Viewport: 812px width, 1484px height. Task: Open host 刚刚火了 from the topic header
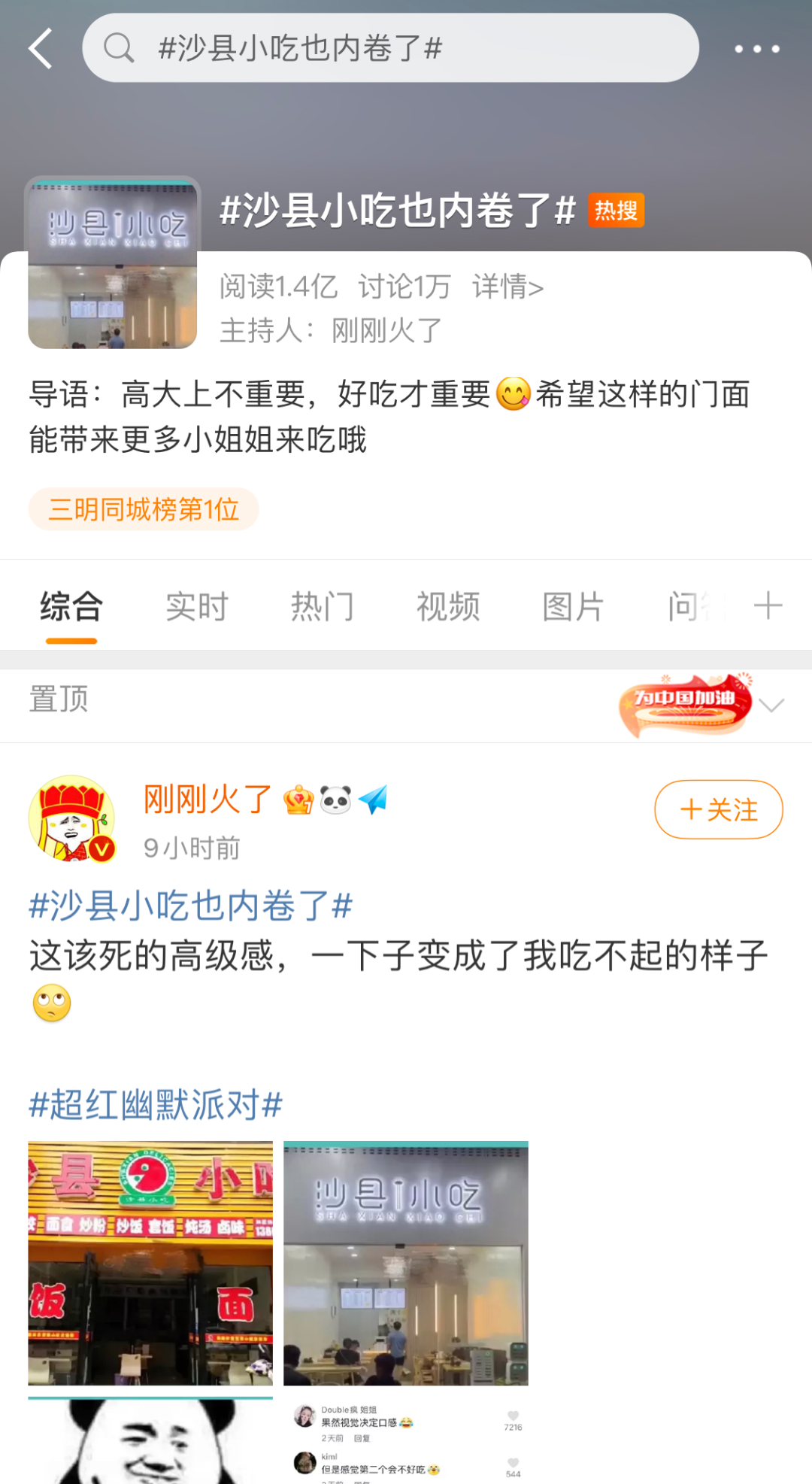pyautogui.click(x=386, y=330)
